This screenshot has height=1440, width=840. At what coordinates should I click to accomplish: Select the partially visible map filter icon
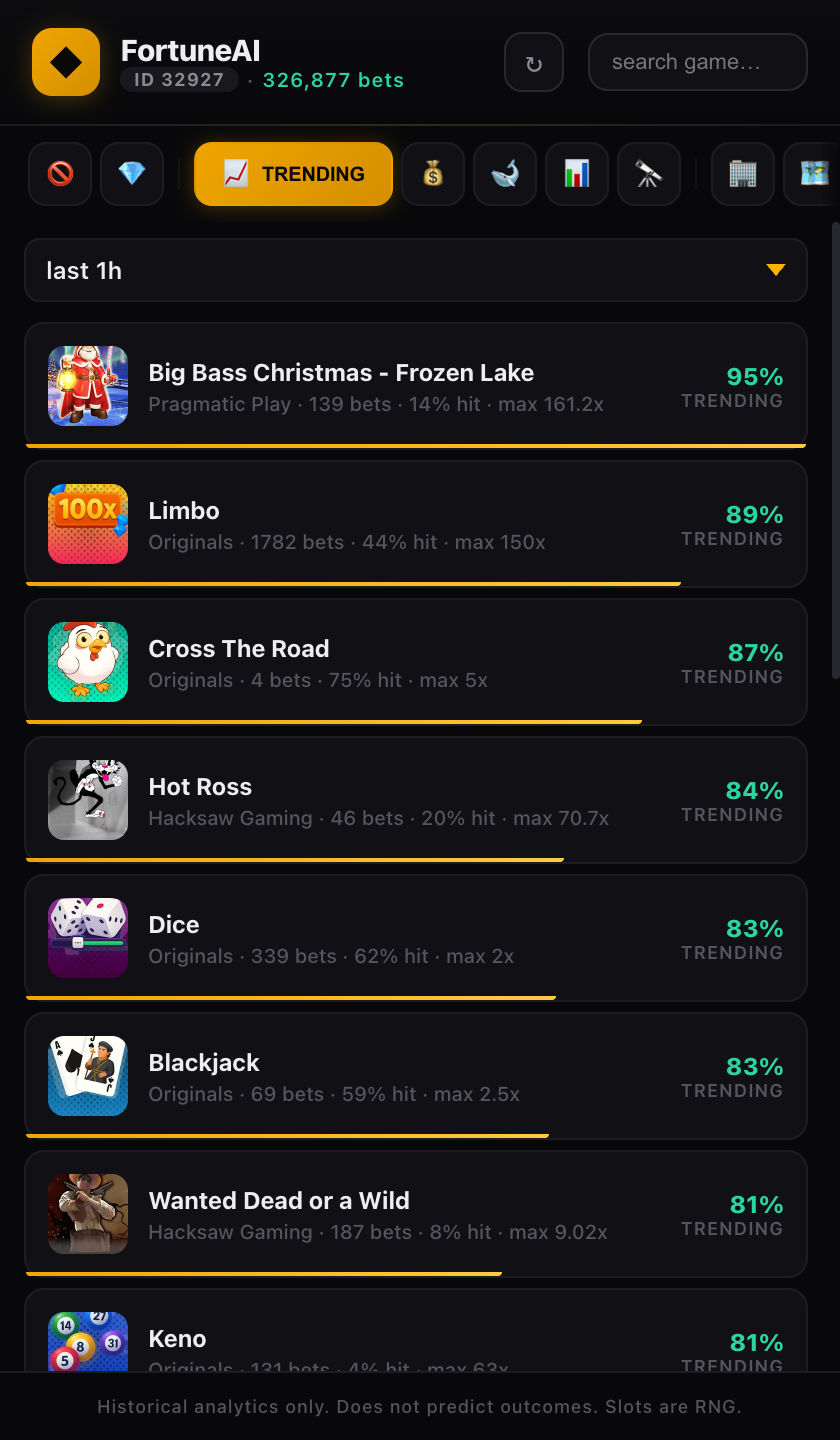point(815,173)
